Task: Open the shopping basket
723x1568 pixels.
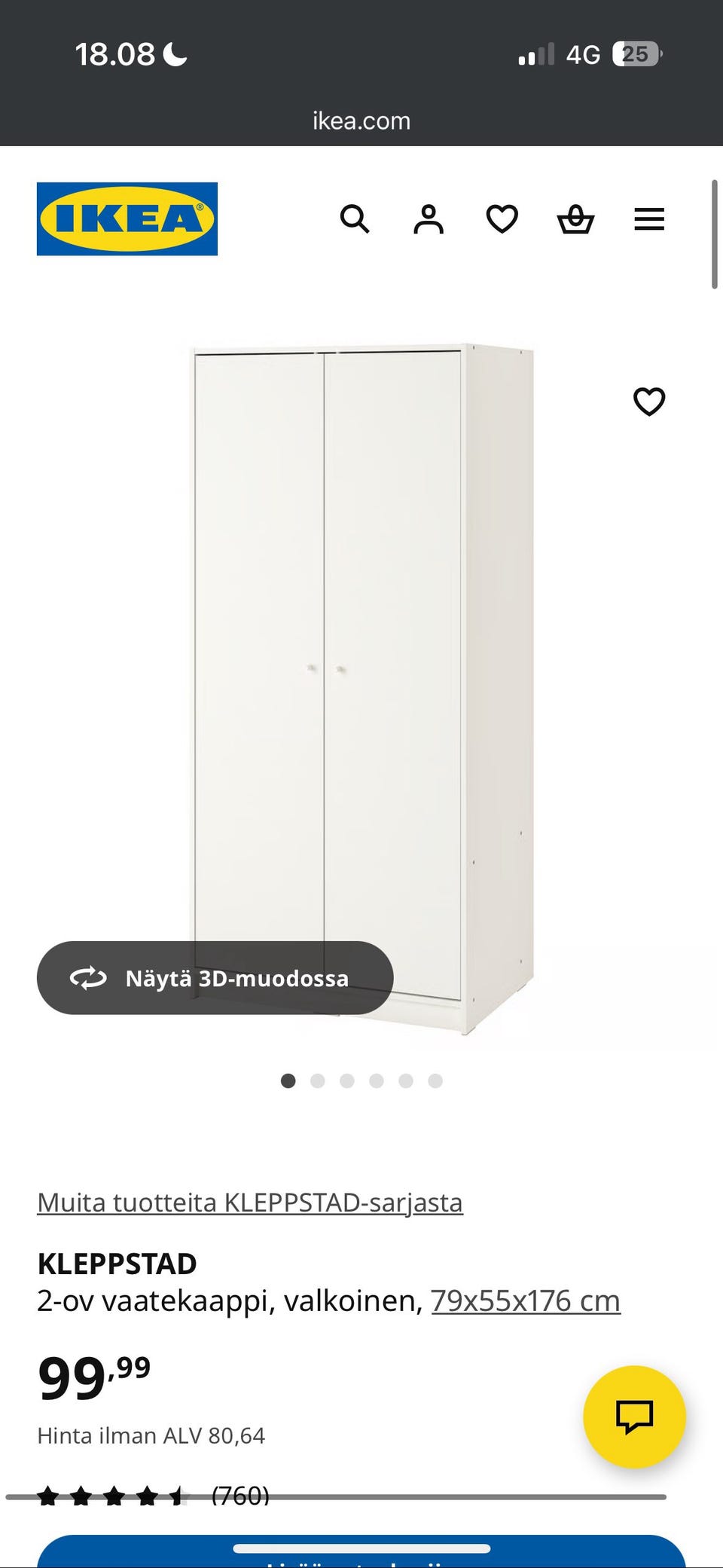Action: [x=575, y=219]
